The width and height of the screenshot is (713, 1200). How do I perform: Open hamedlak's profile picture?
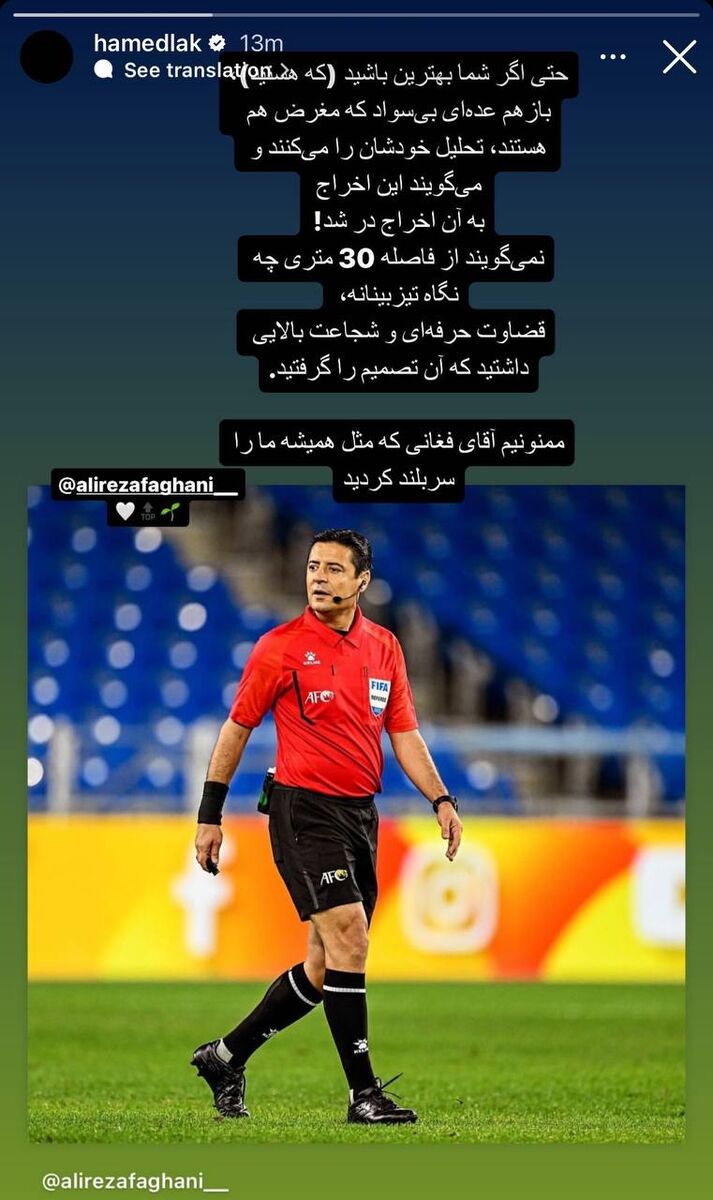click(x=47, y=57)
